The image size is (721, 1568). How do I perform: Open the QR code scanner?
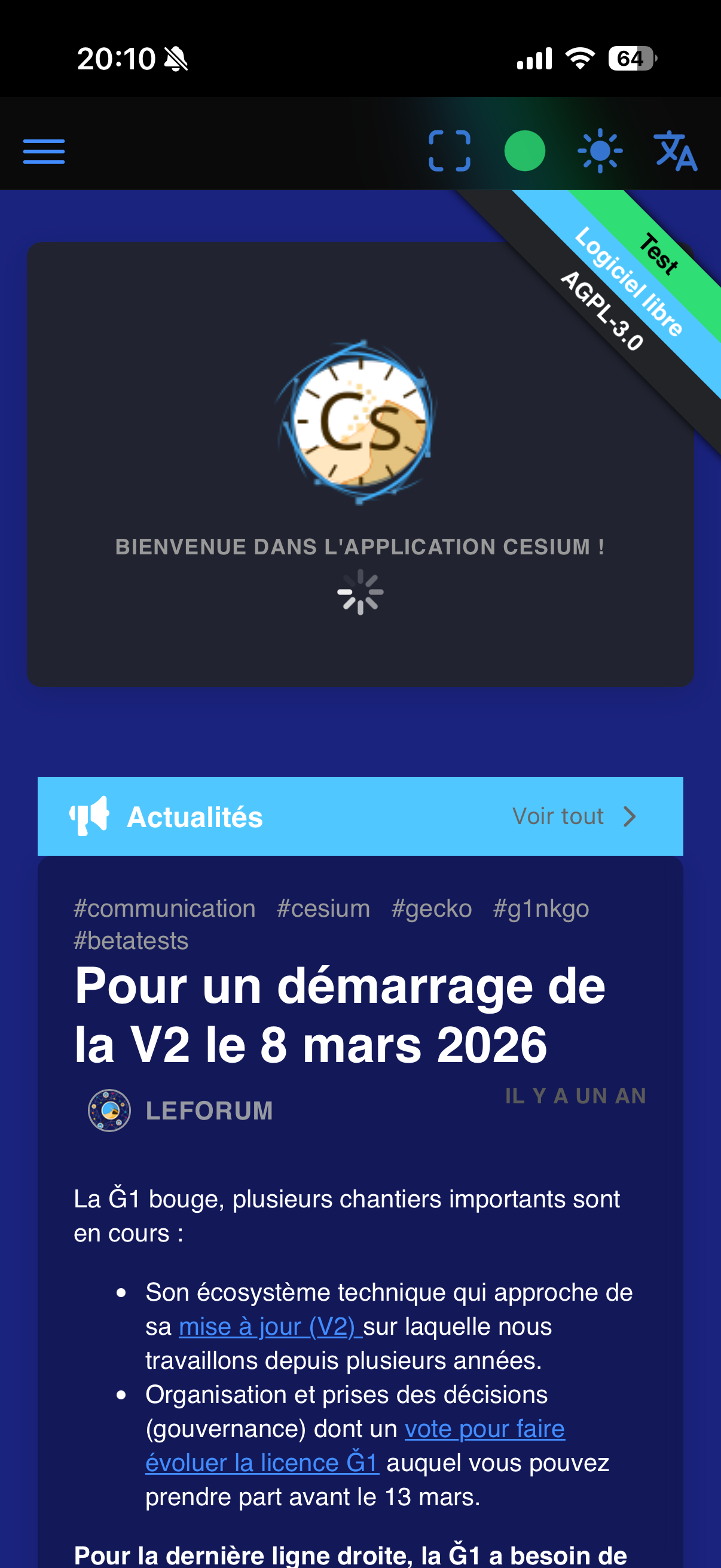coord(449,150)
